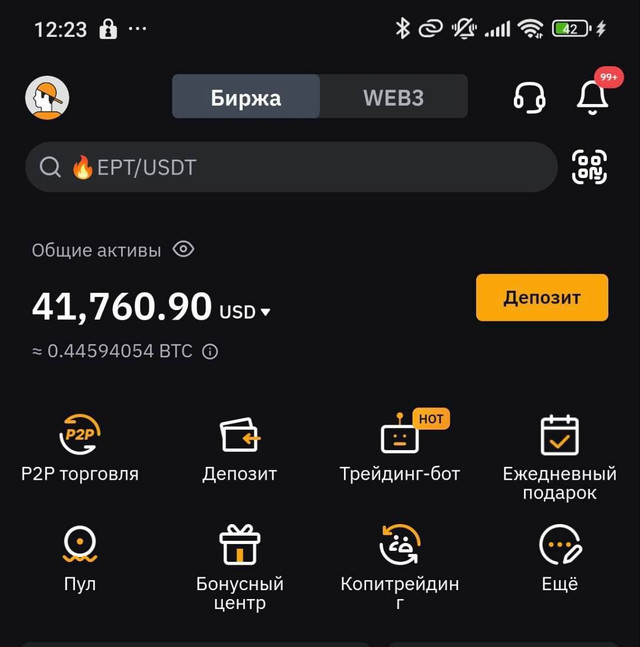640x647 pixels.
Task: Open the profile avatar
Action: [x=47, y=97]
